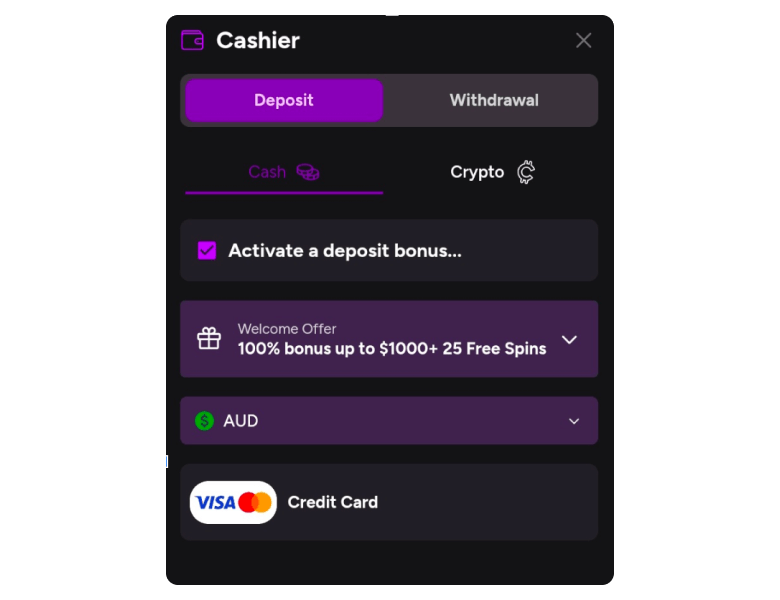Select the Deposit tab
Screen dimensions: 780x600
(284, 100)
